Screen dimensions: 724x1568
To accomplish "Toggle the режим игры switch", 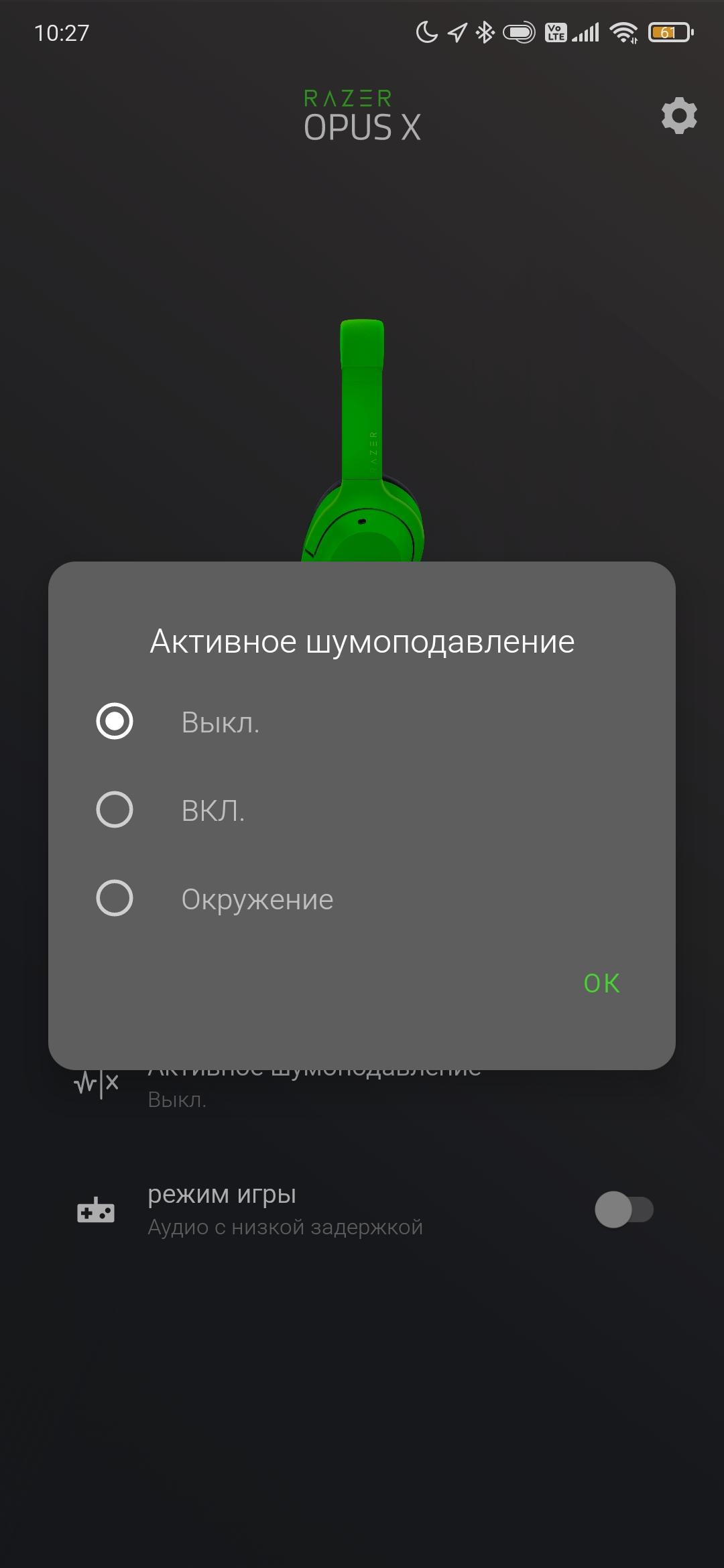I will [623, 1210].
